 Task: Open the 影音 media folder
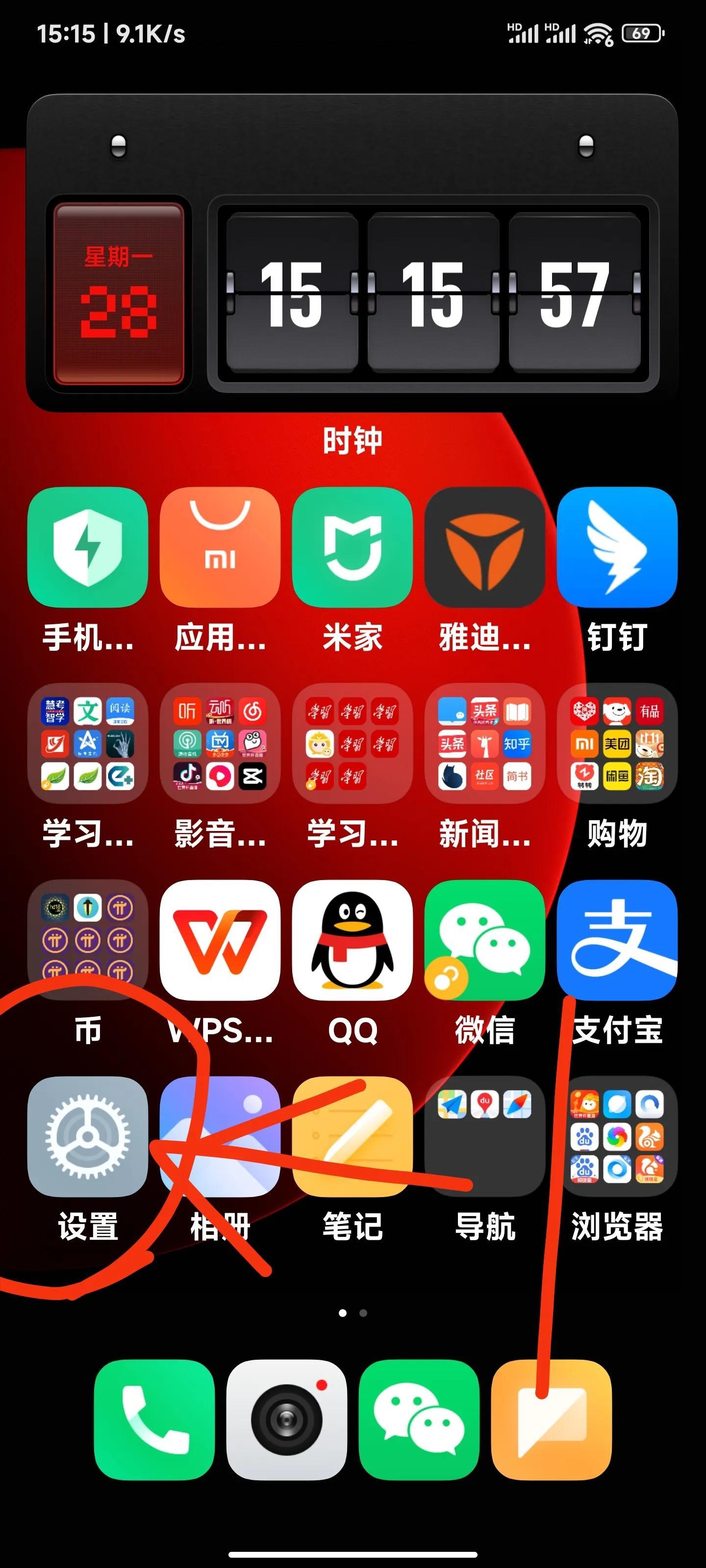point(220,743)
